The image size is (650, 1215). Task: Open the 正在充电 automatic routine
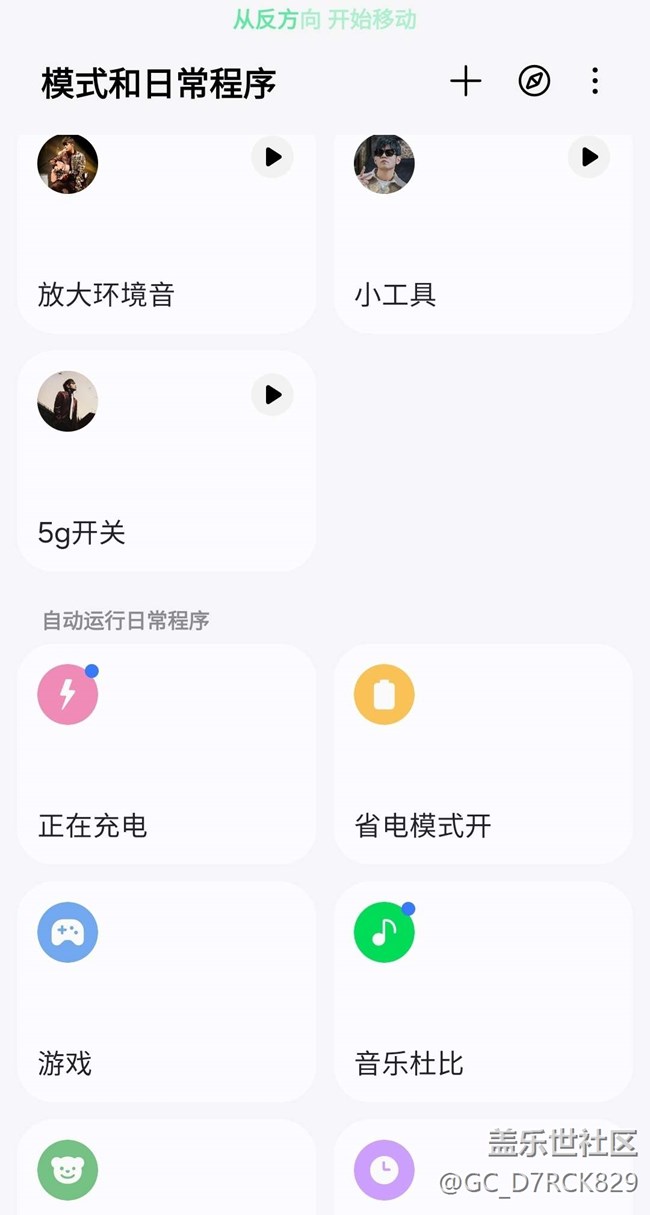tap(166, 755)
